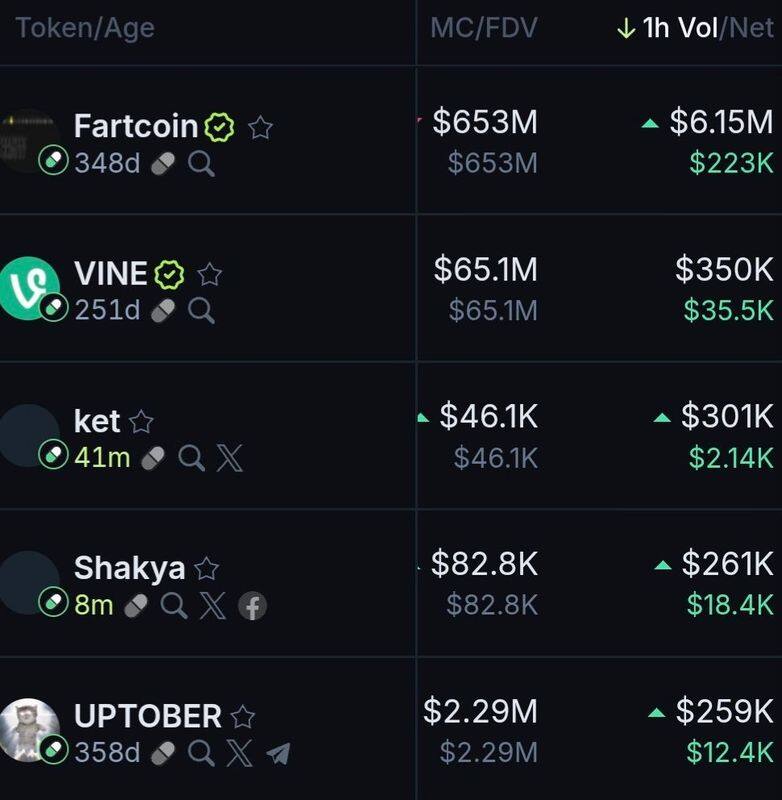The width and height of the screenshot is (782, 800).
Task: Sort by MC/FDV column header
Action: 484,28
